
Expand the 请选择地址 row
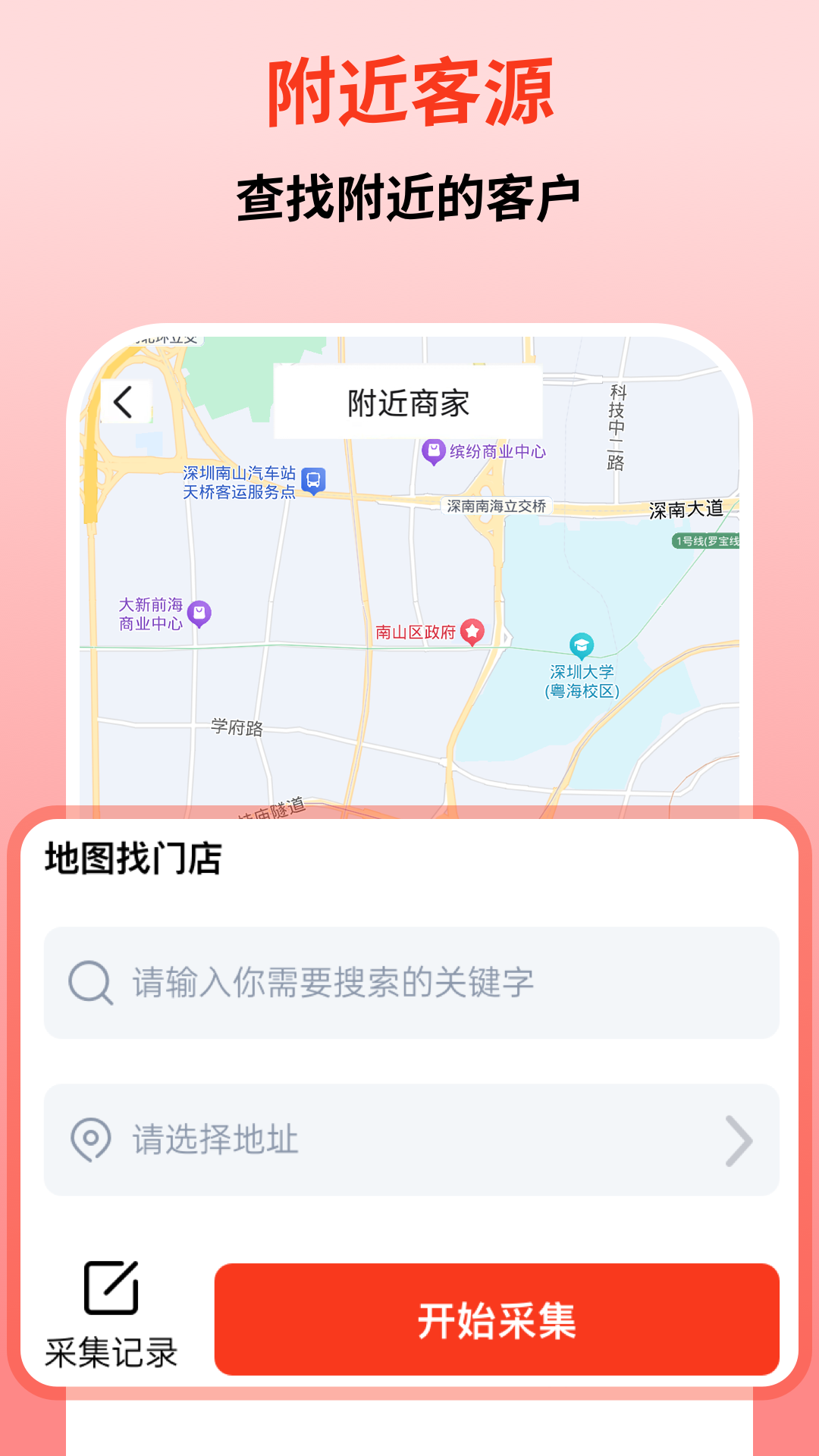[409, 1137]
